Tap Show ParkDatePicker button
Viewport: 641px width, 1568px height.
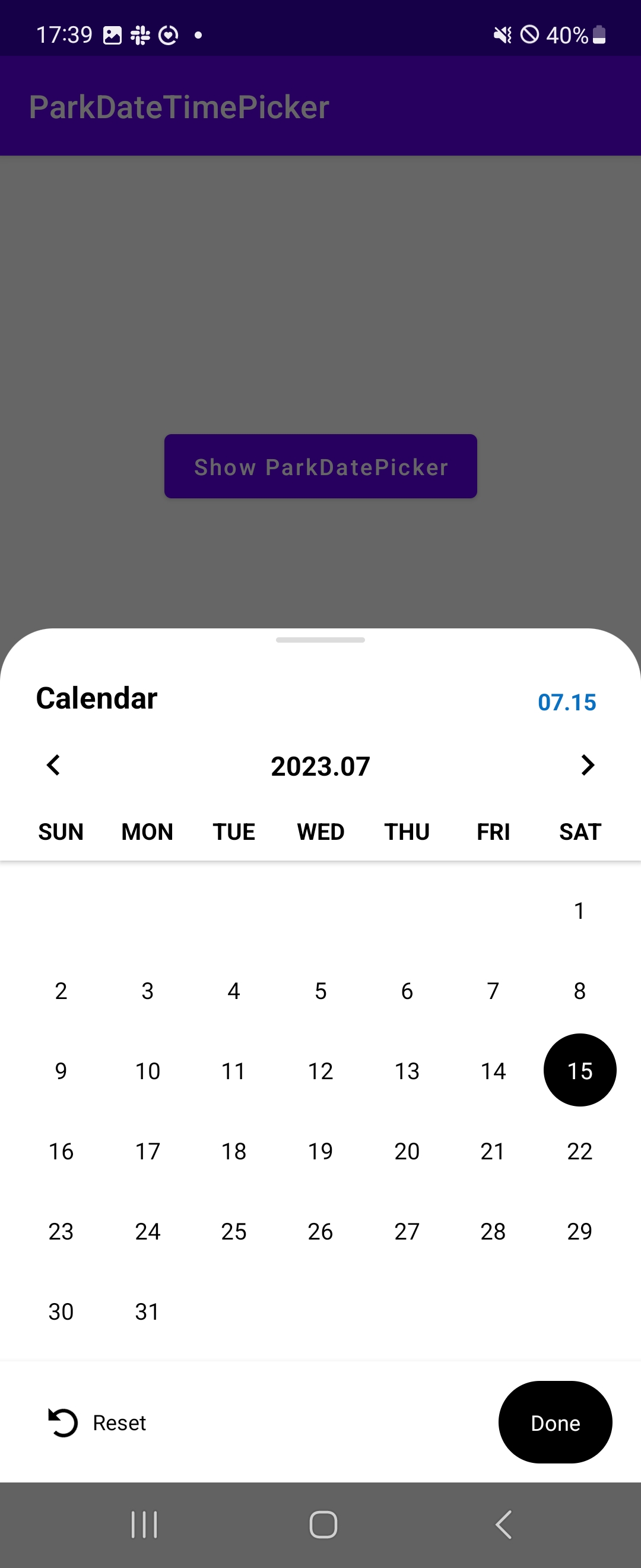click(320, 466)
